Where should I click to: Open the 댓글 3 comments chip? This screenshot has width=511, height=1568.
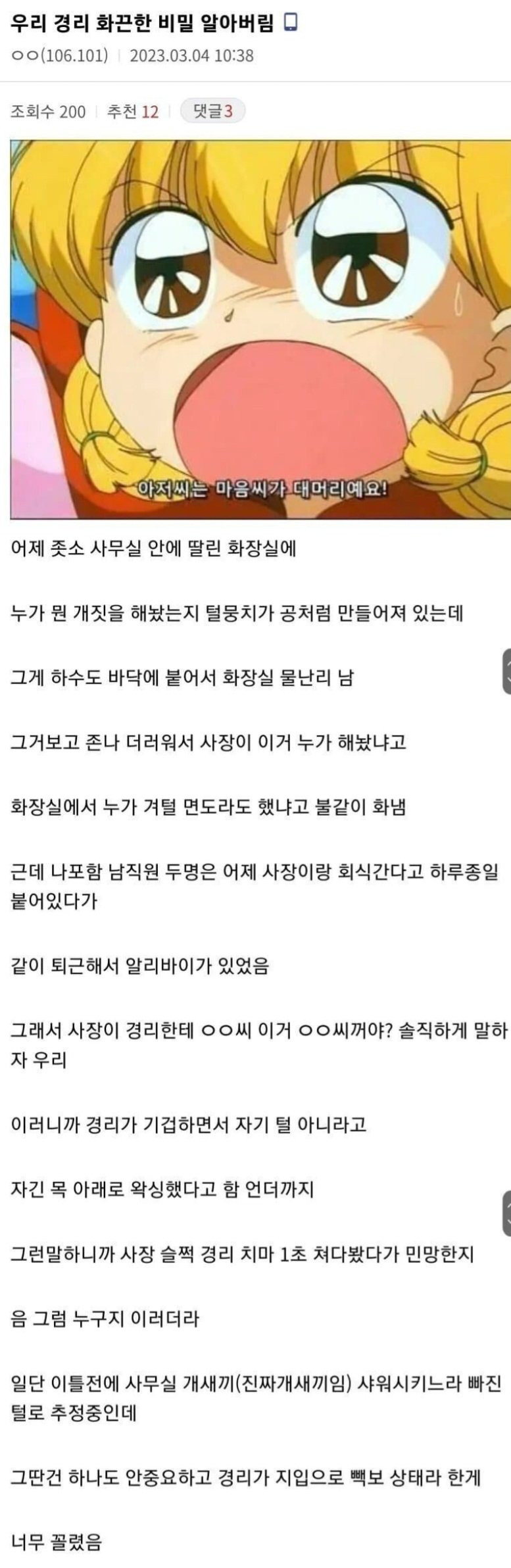[x=212, y=111]
